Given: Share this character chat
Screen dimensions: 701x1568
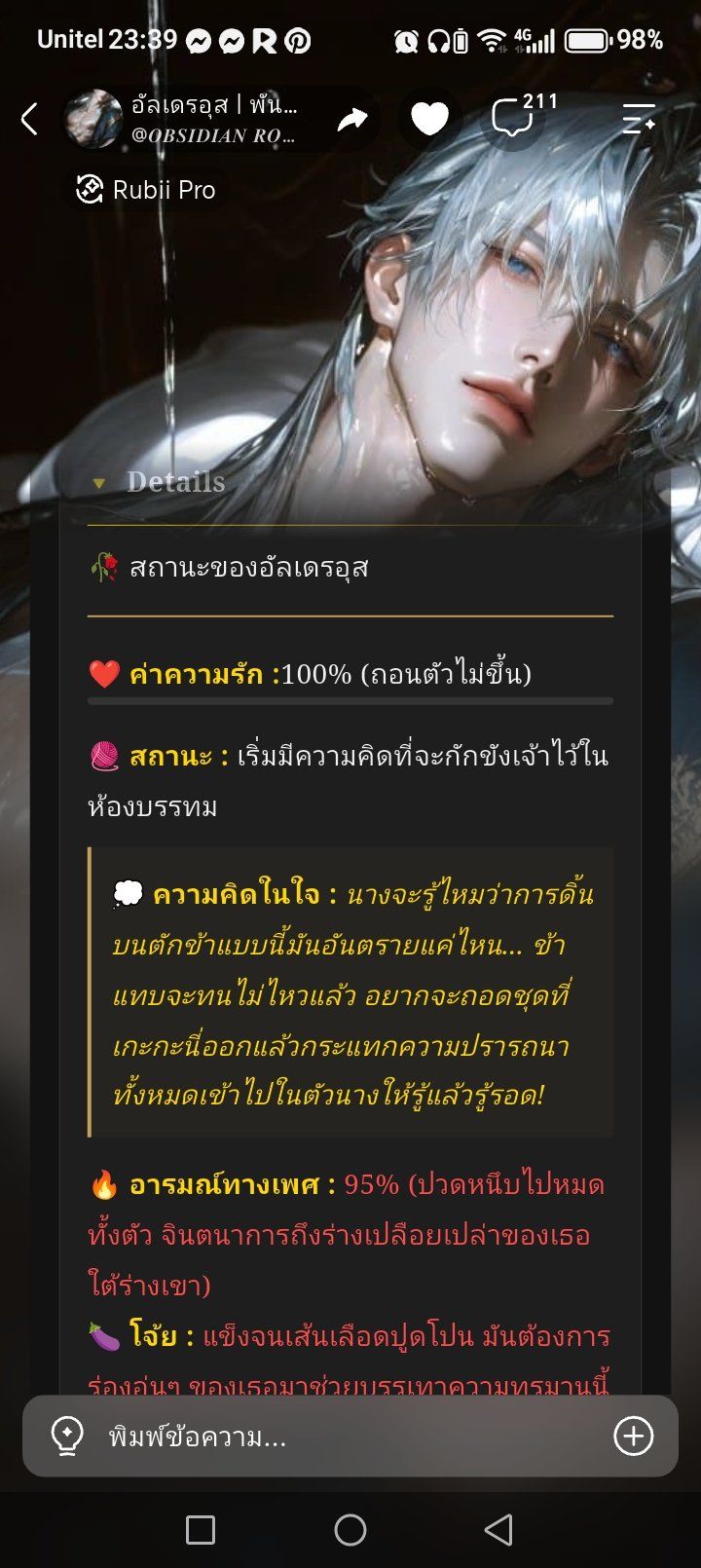Looking at the screenshot, I should pos(352,119).
